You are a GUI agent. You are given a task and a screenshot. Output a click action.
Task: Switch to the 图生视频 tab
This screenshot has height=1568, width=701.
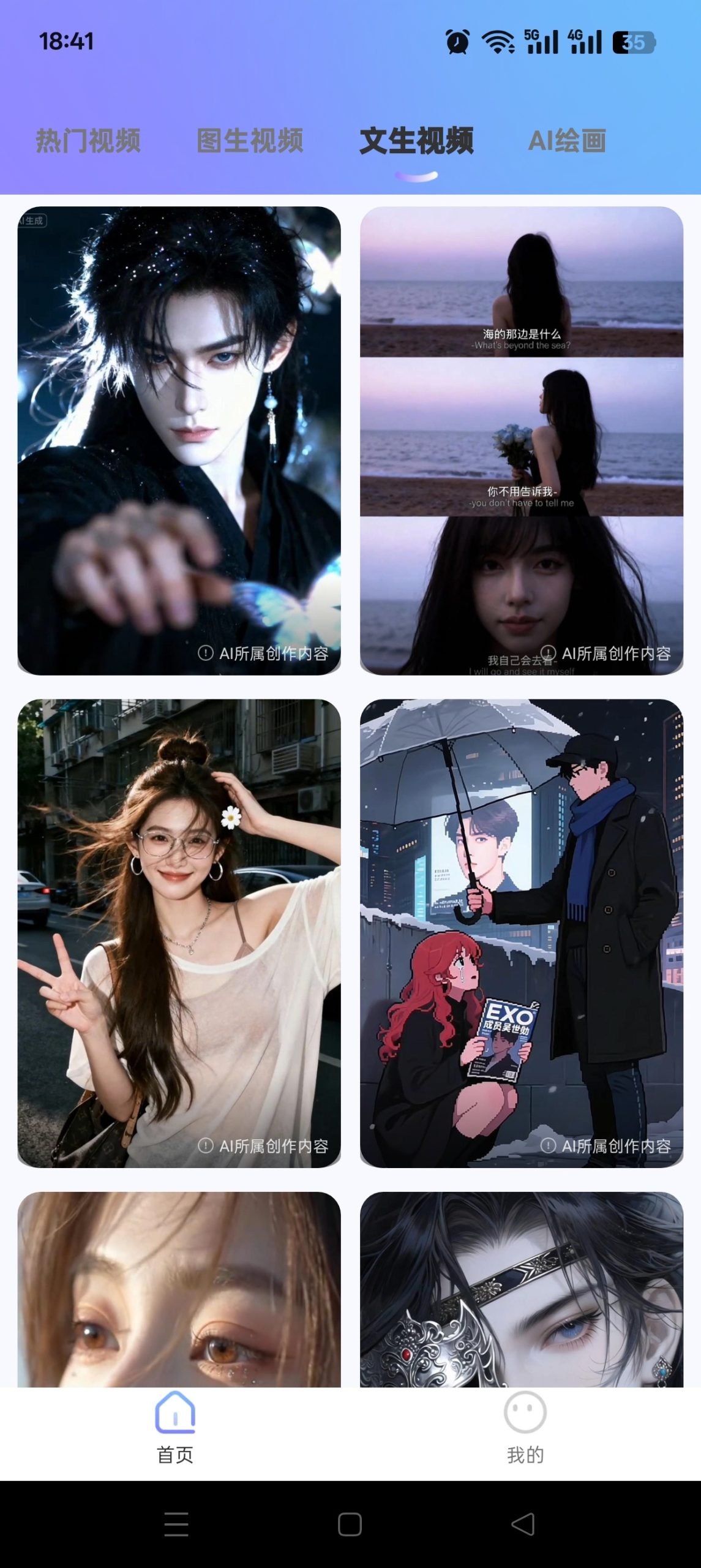point(250,141)
